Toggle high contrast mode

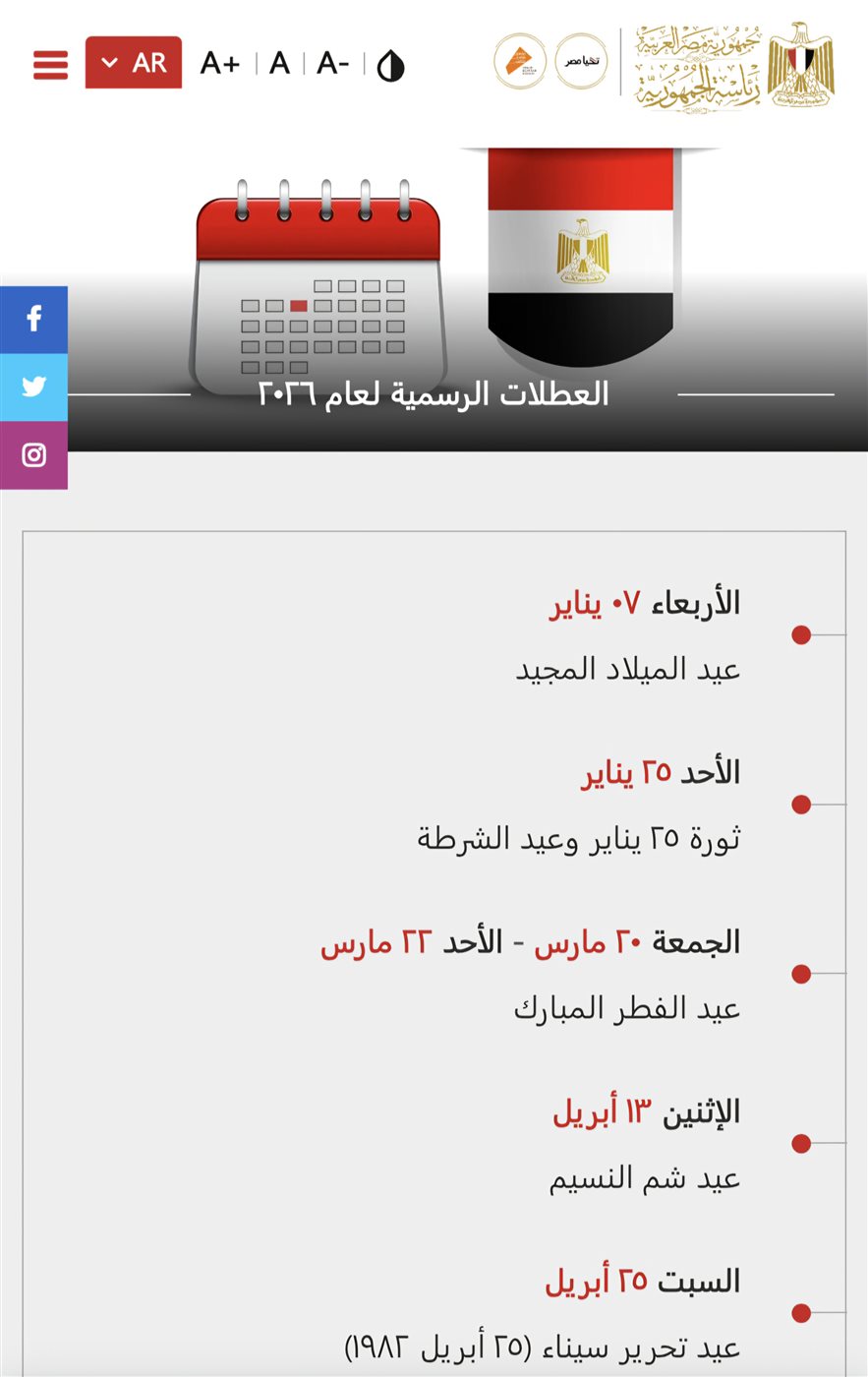391,65
